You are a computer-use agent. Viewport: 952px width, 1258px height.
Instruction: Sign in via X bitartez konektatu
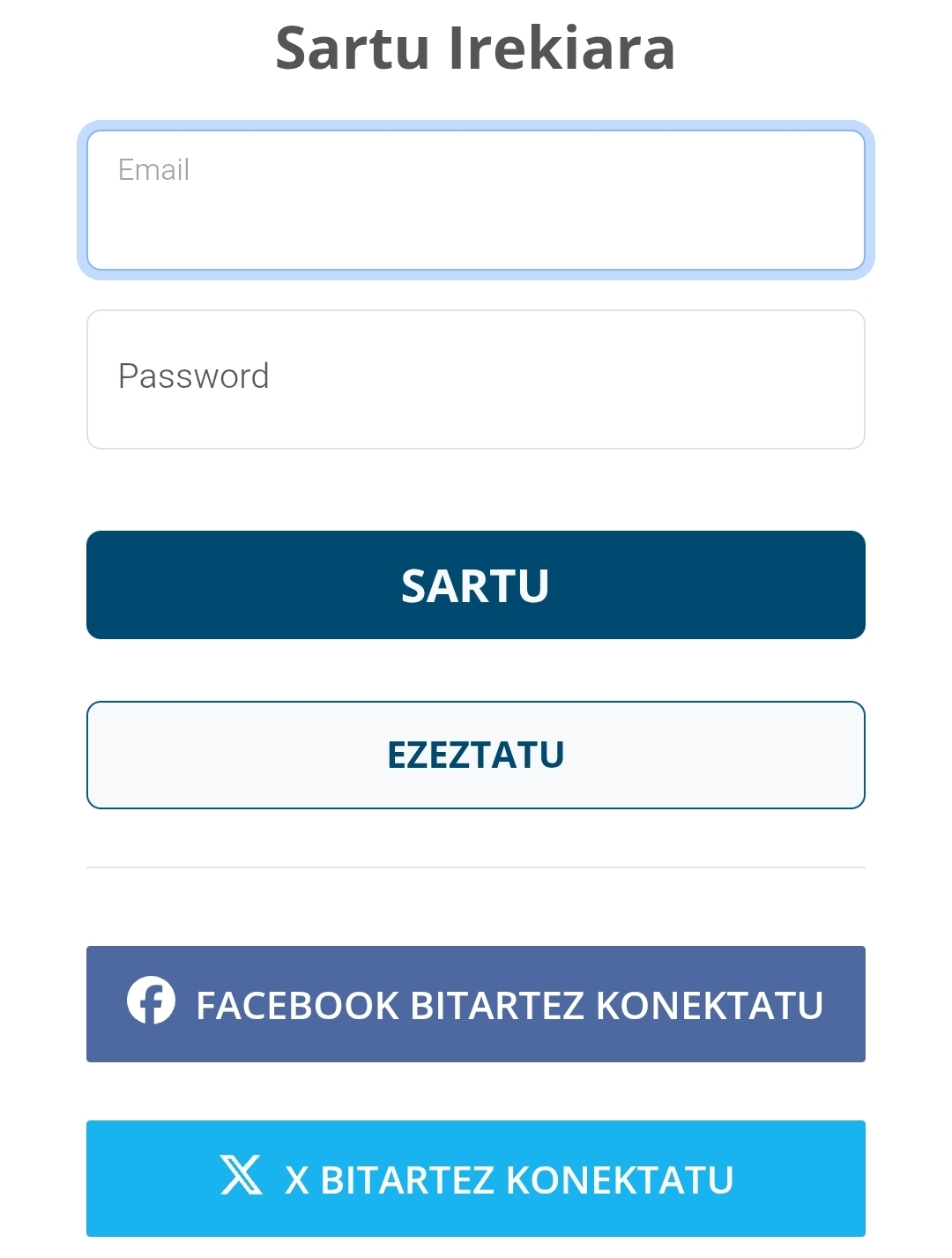[x=476, y=1179]
